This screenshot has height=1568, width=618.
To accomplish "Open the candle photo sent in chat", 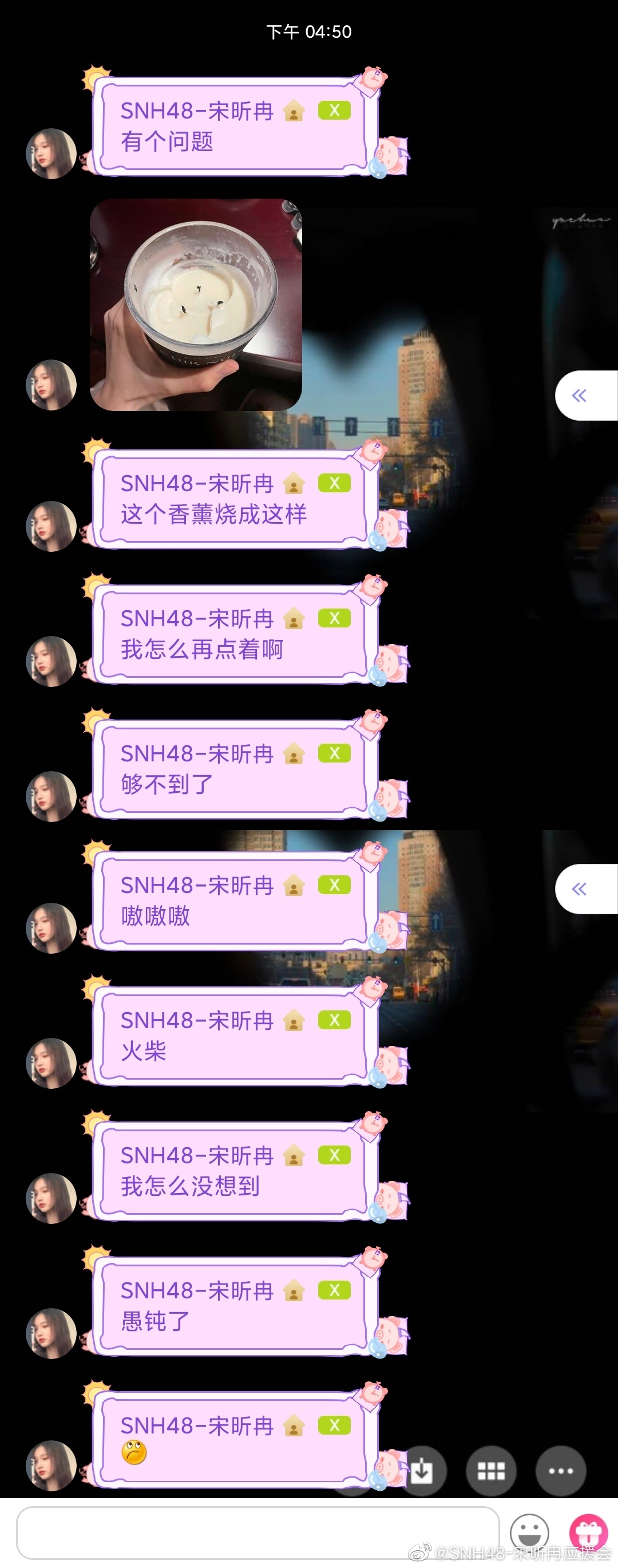I will point(196,305).
